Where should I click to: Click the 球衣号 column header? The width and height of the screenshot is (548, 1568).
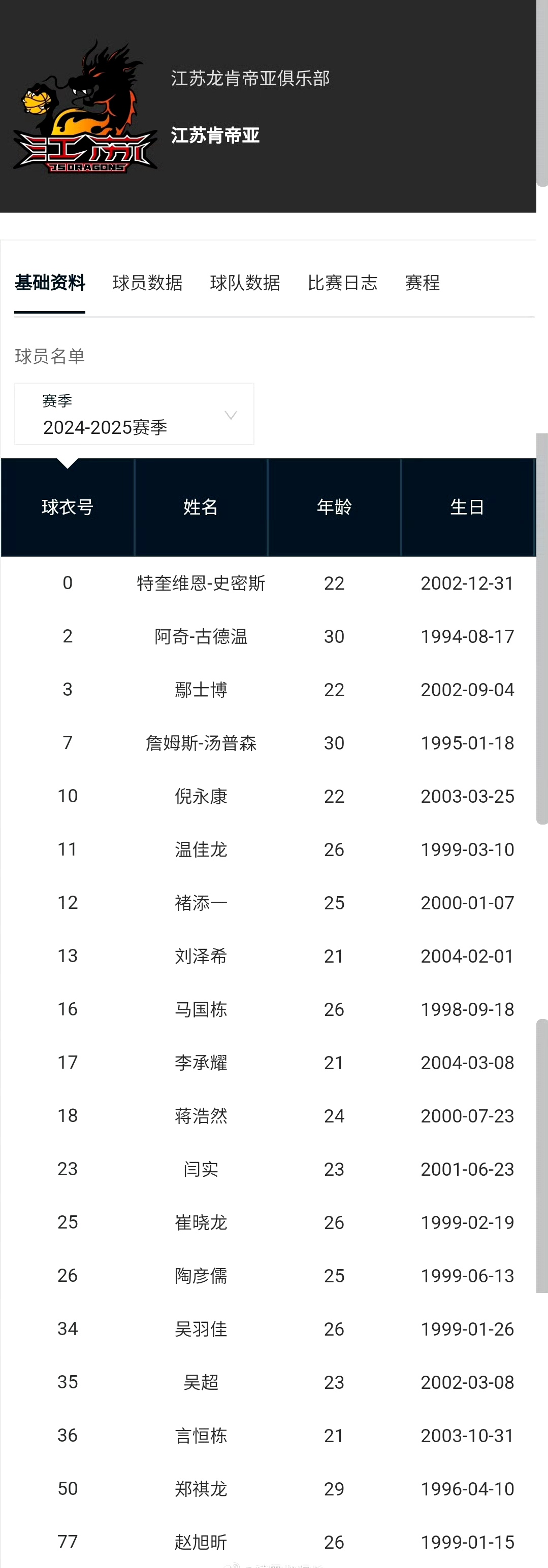(67, 506)
